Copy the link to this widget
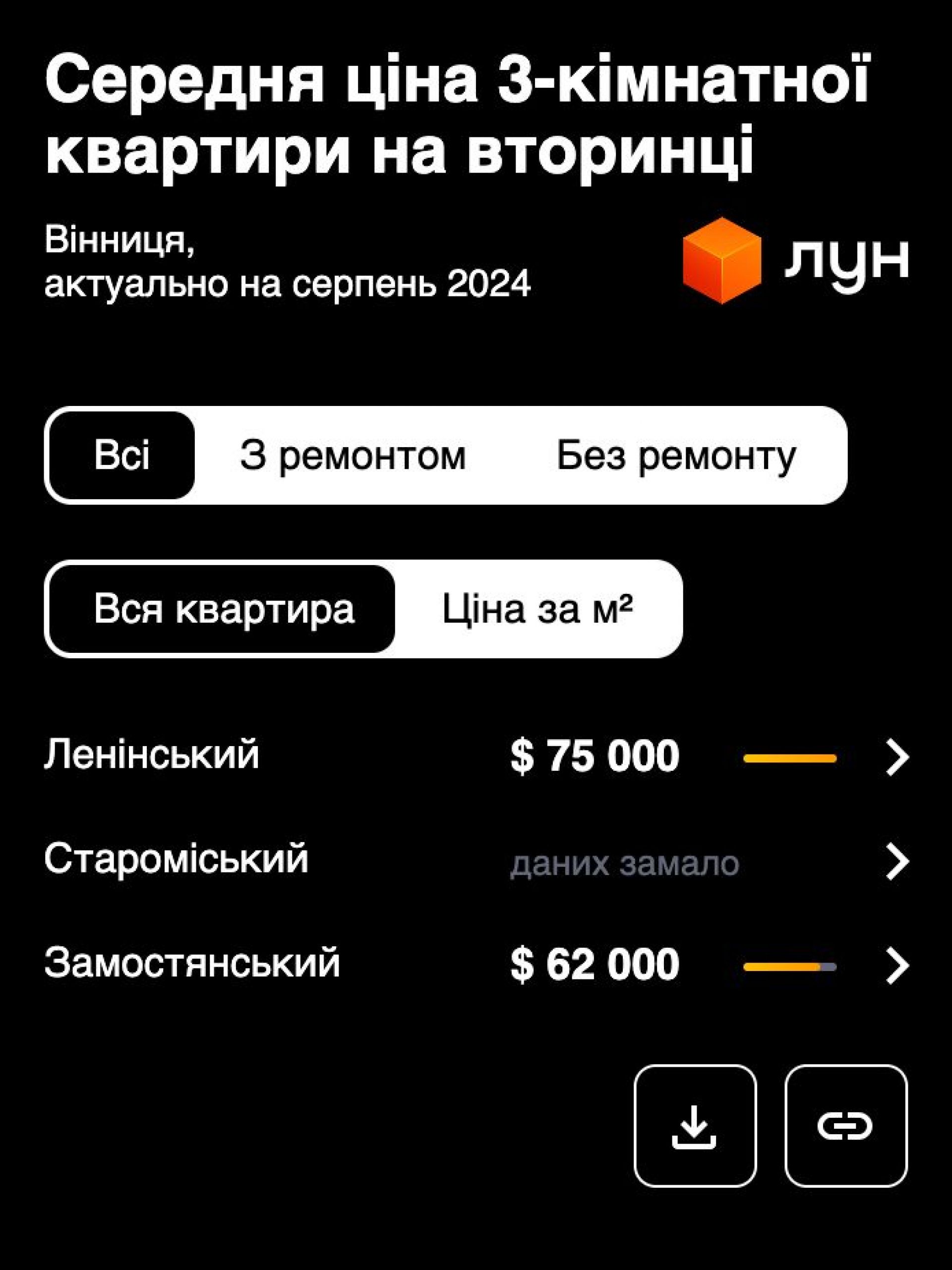The height and width of the screenshot is (1270, 952). 845,1126
